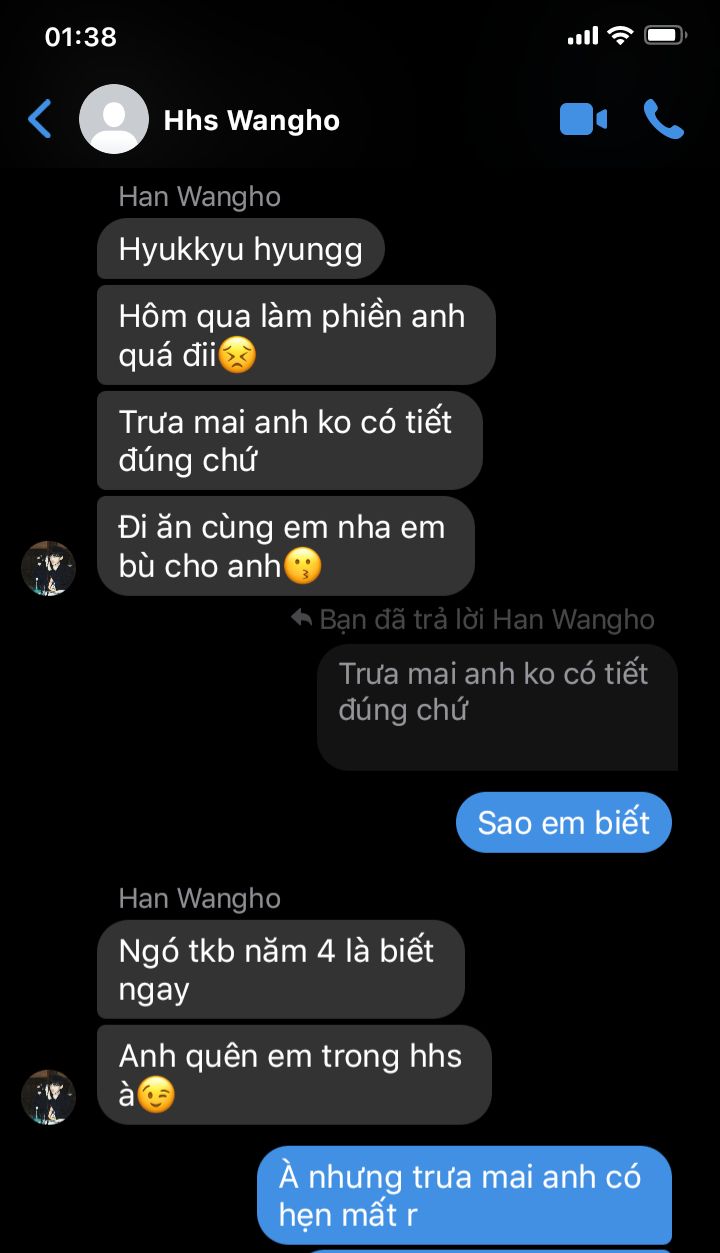
Task: Tap Han Wangho's avatar beside 'Đi ăn cùng em'
Action: tap(49, 569)
